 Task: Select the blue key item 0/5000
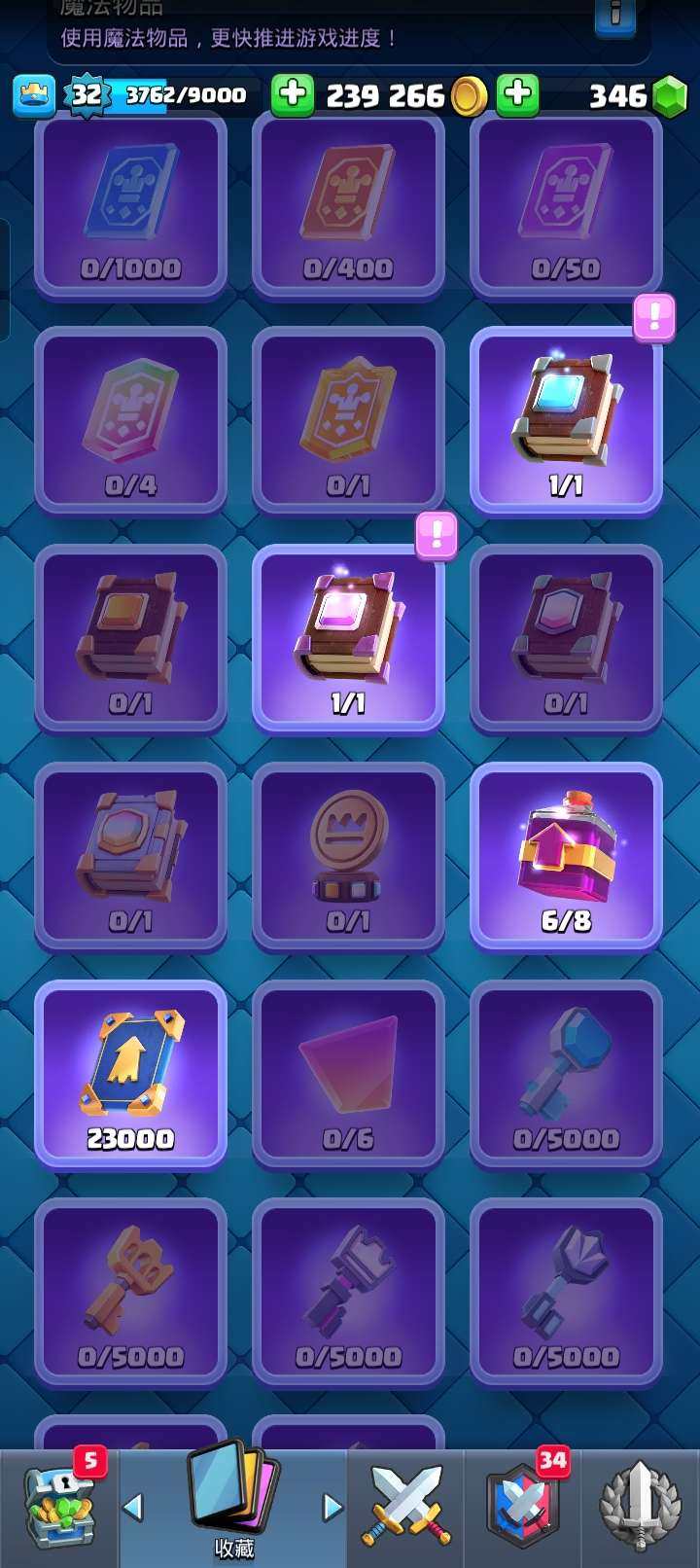tap(566, 1073)
